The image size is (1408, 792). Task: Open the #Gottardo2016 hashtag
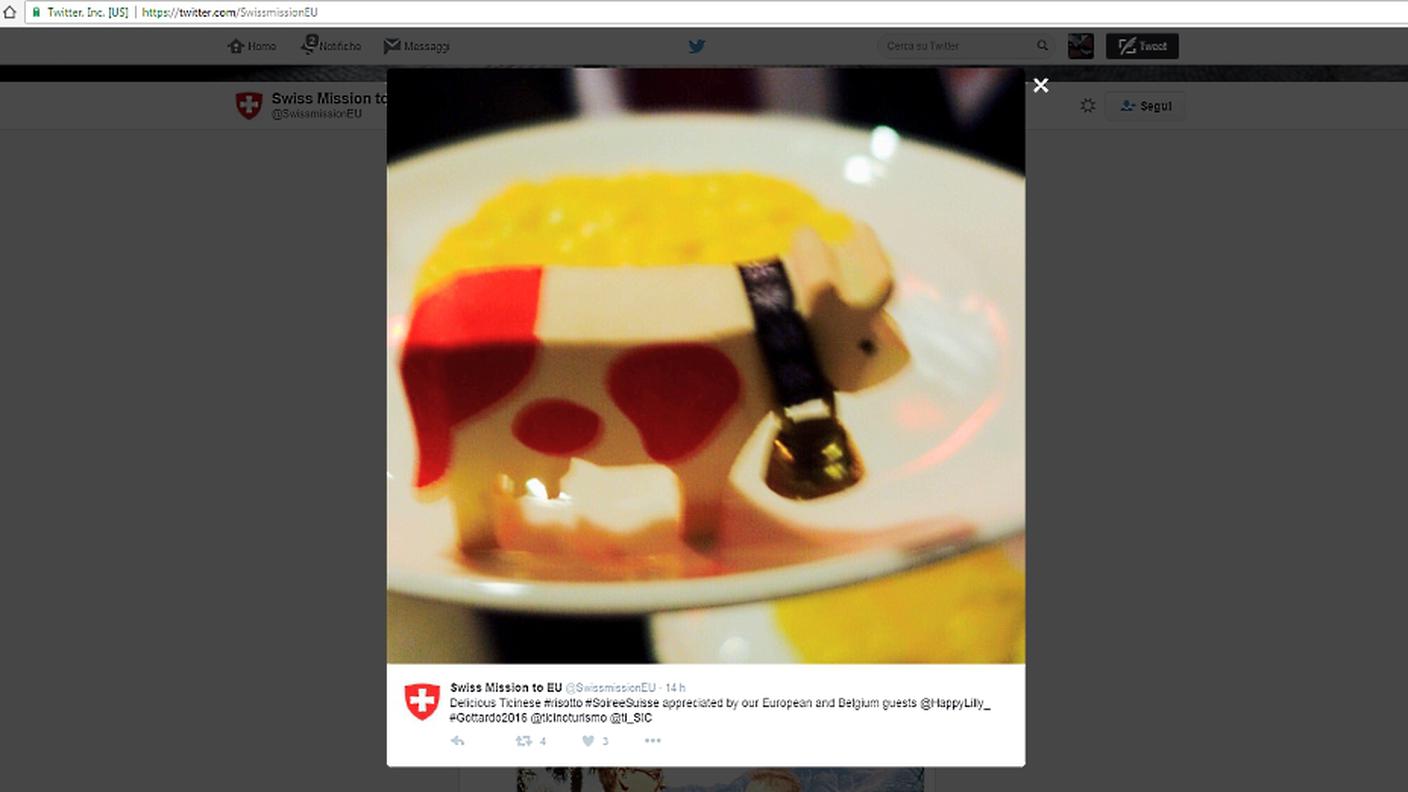(488, 718)
